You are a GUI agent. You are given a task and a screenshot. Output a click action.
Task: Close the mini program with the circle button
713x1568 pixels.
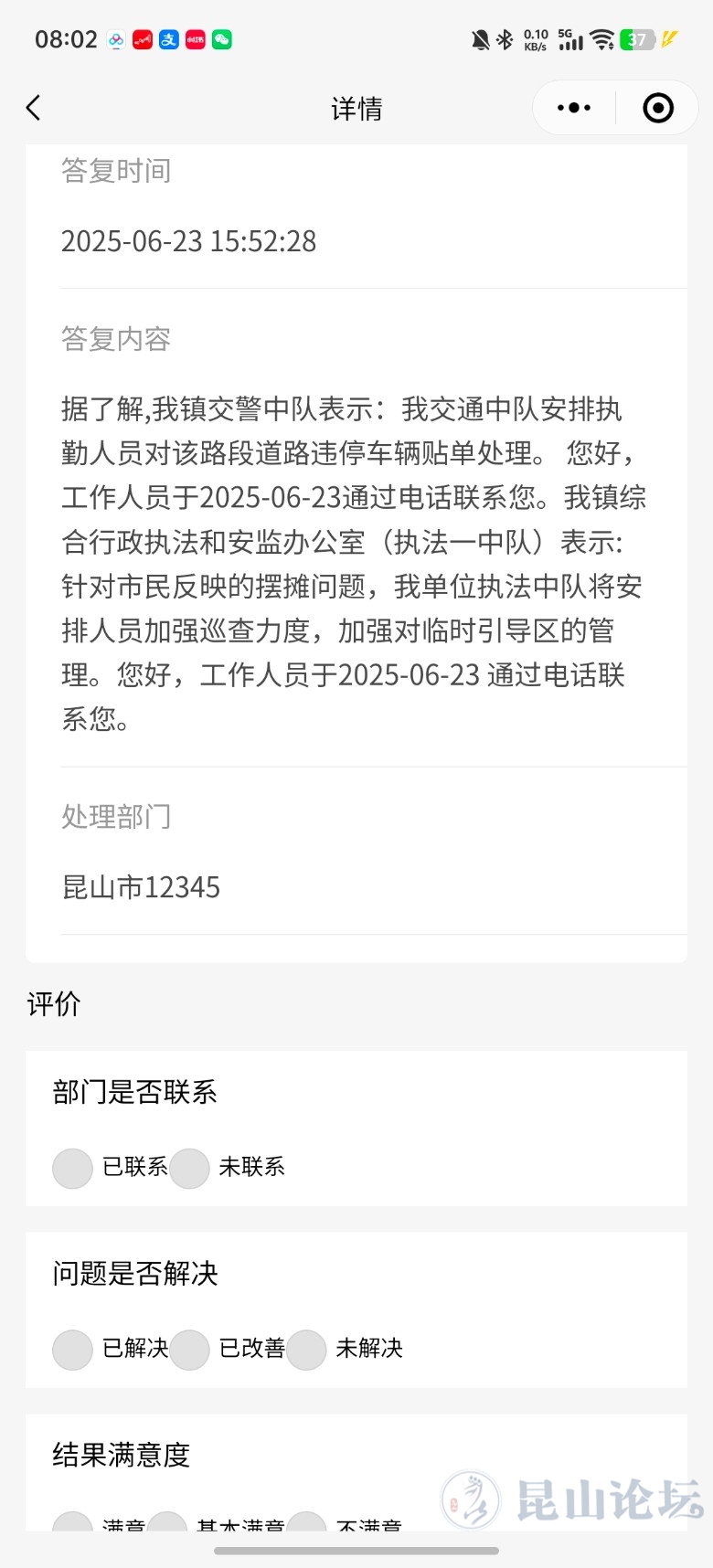[658, 108]
